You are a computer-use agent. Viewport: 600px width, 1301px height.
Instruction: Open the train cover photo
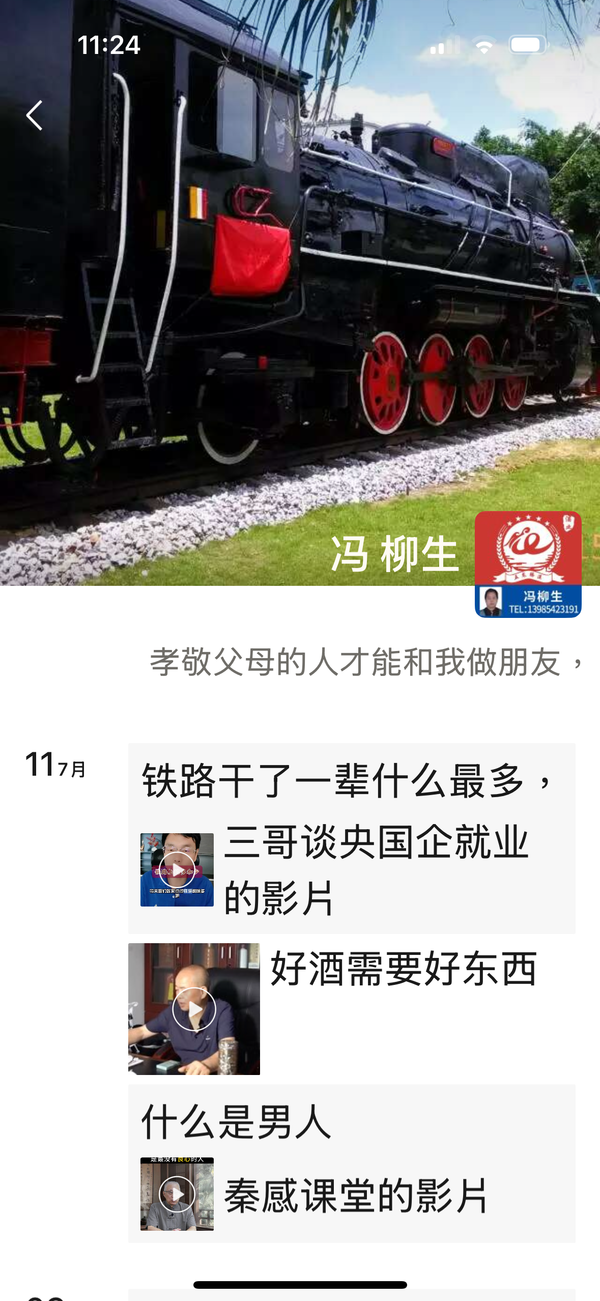300,300
